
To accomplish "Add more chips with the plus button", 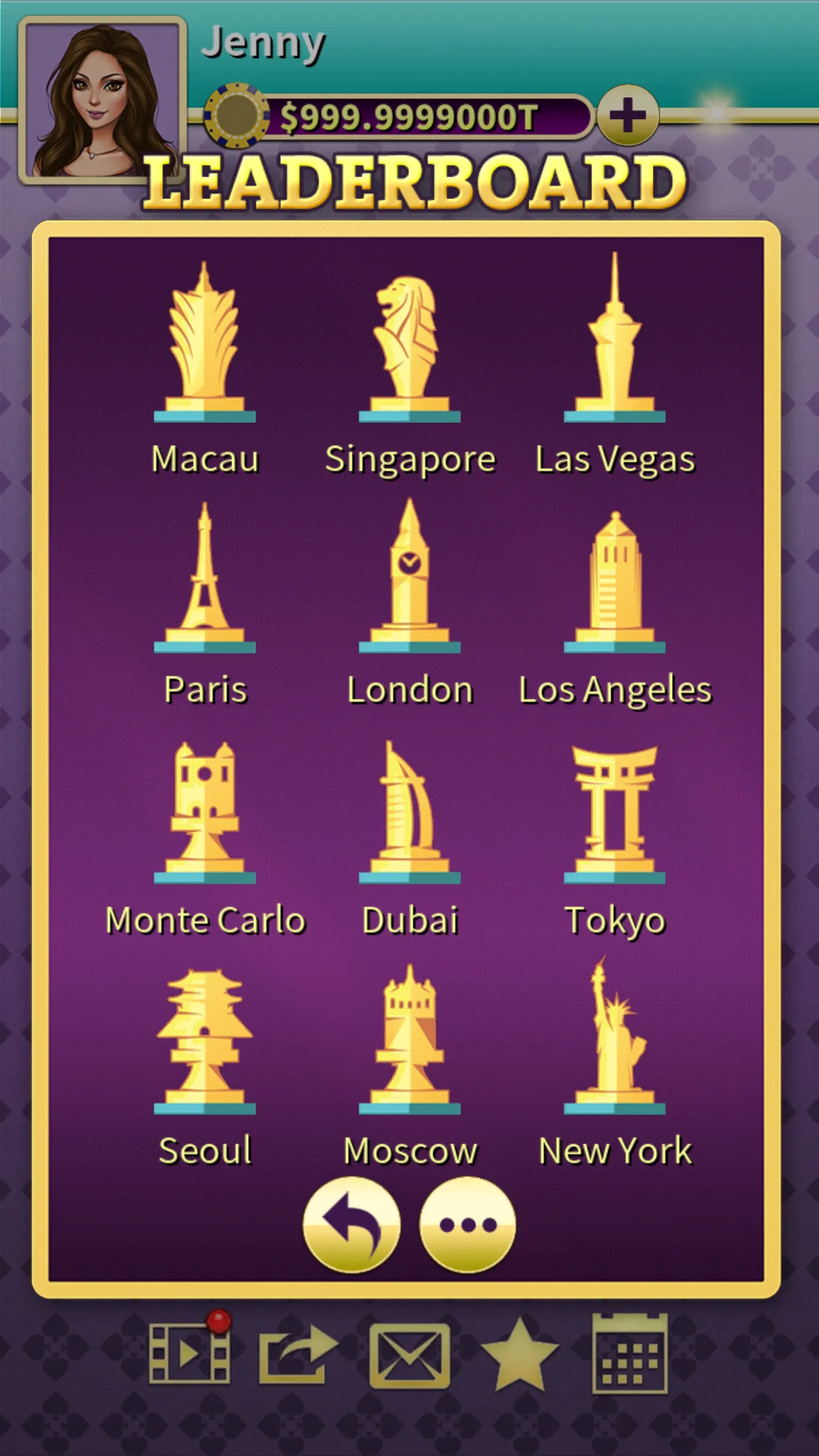I will (x=627, y=116).
